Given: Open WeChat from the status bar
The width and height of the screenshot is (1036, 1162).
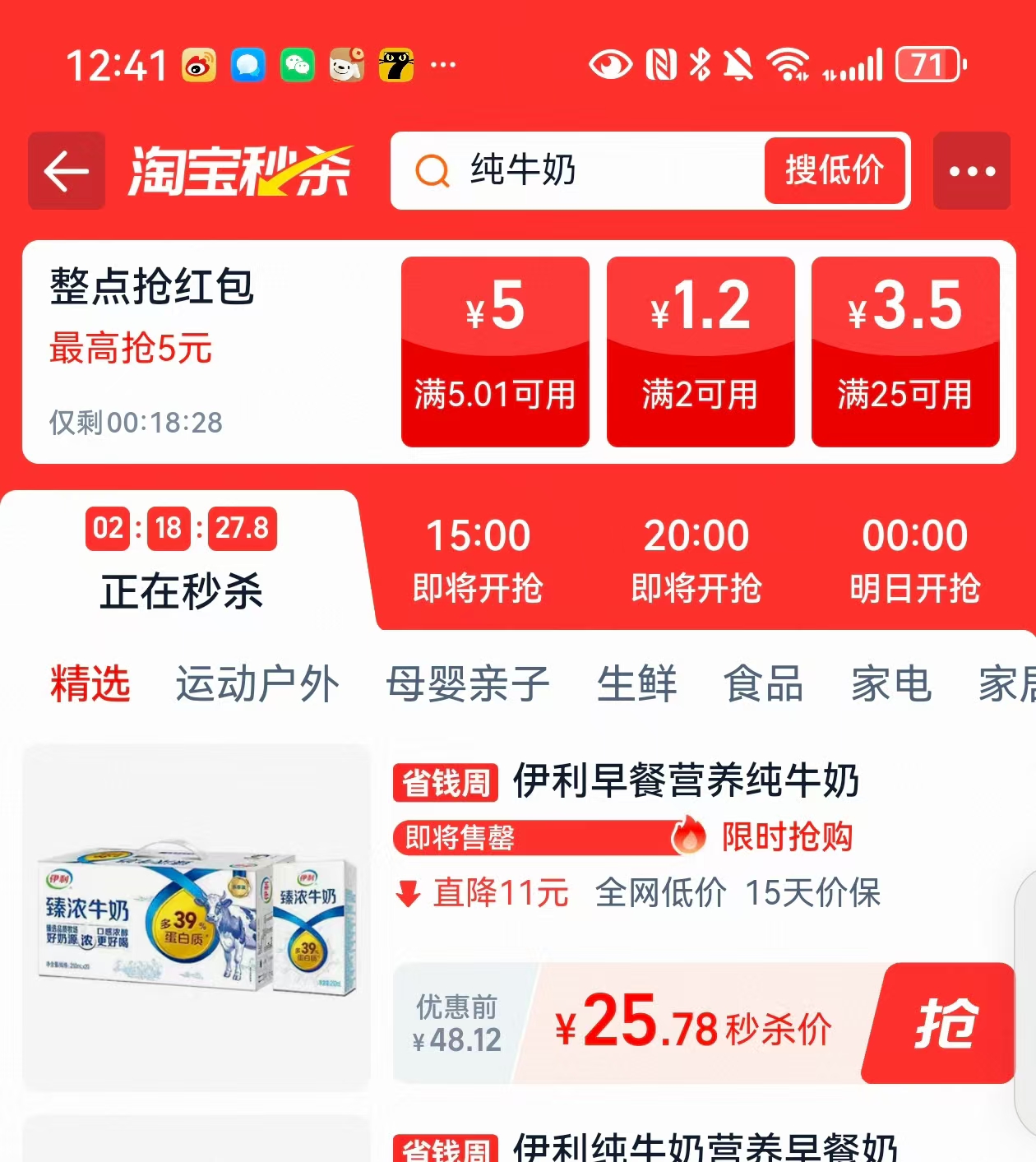Looking at the screenshot, I should (298, 63).
